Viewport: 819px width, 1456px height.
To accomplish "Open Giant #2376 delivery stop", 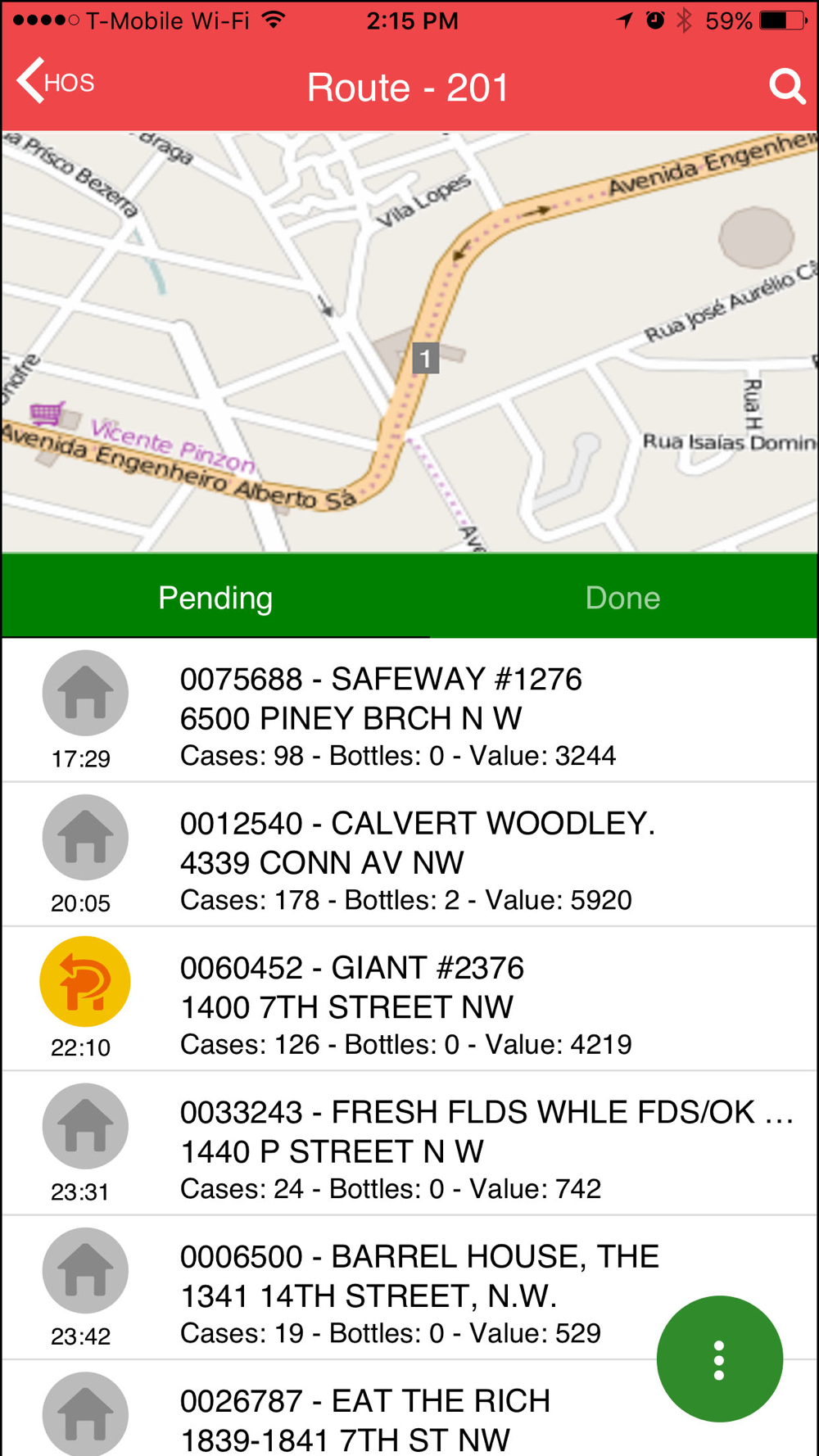I will click(x=409, y=998).
